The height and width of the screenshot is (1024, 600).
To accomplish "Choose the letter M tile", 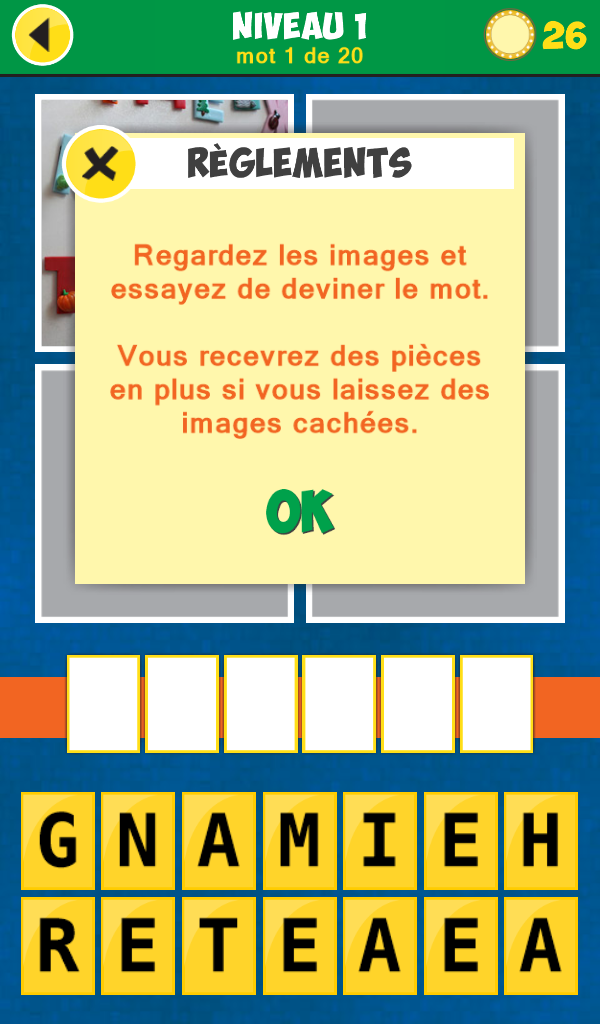I will (x=299, y=840).
